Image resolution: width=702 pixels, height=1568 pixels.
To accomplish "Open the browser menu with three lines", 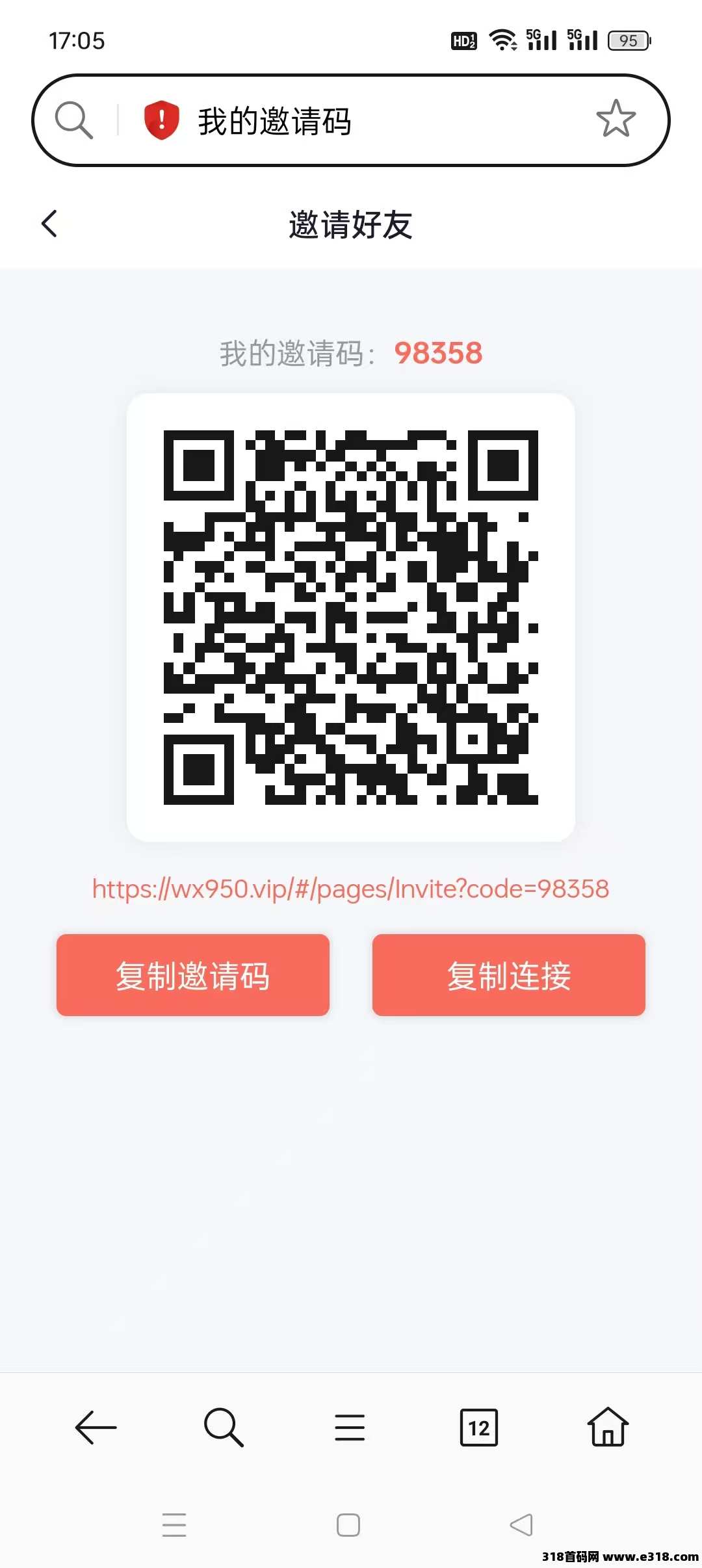I will click(350, 1428).
